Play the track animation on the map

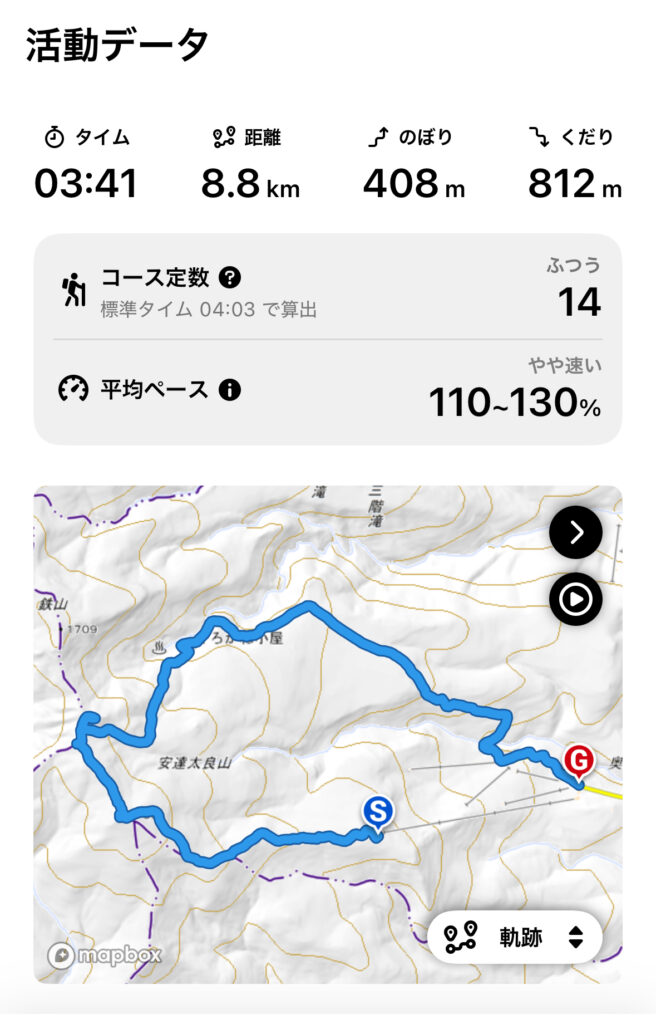(x=575, y=599)
